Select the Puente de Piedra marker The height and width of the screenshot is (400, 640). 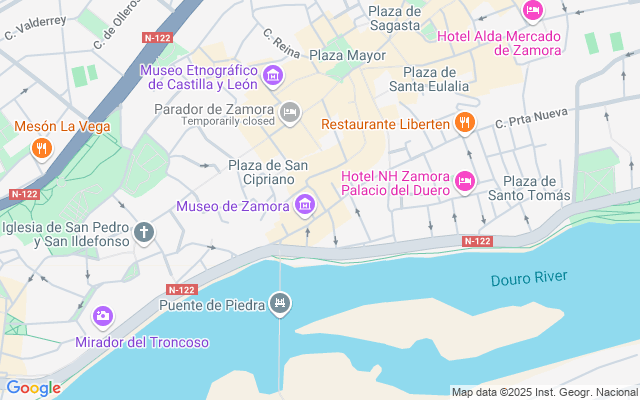coord(281,304)
